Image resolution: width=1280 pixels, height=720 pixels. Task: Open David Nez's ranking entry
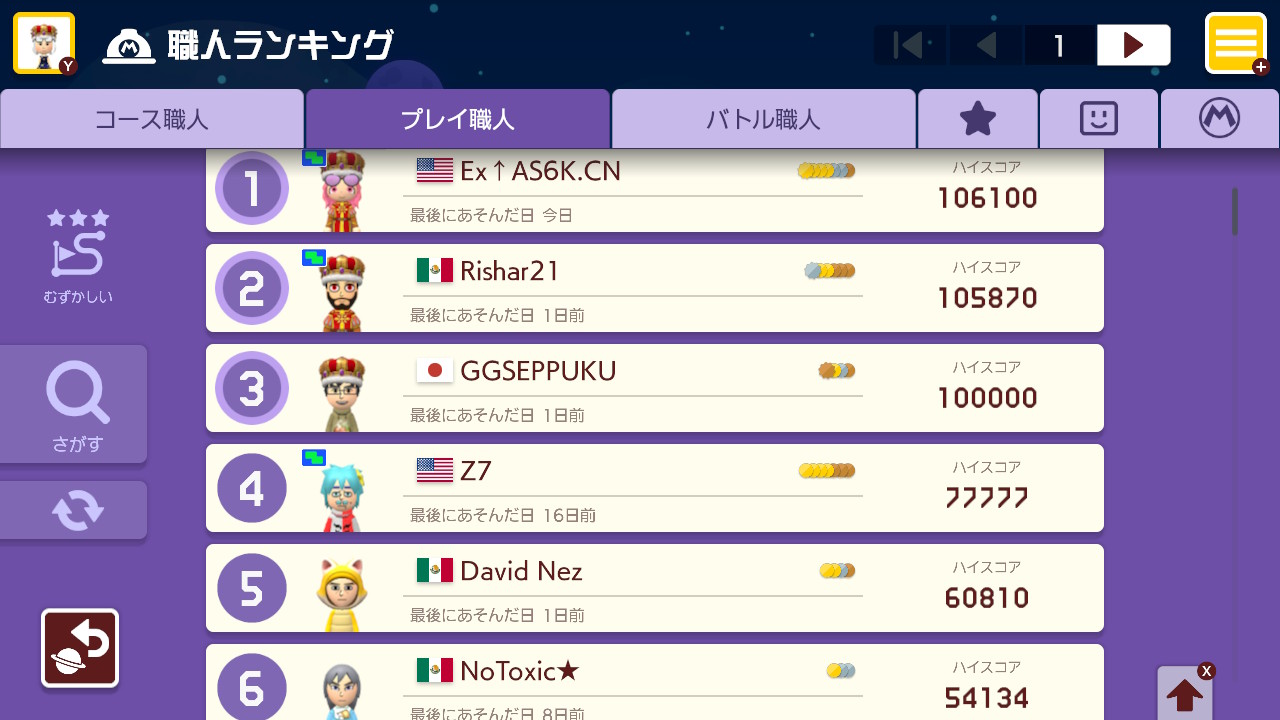[x=654, y=588]
